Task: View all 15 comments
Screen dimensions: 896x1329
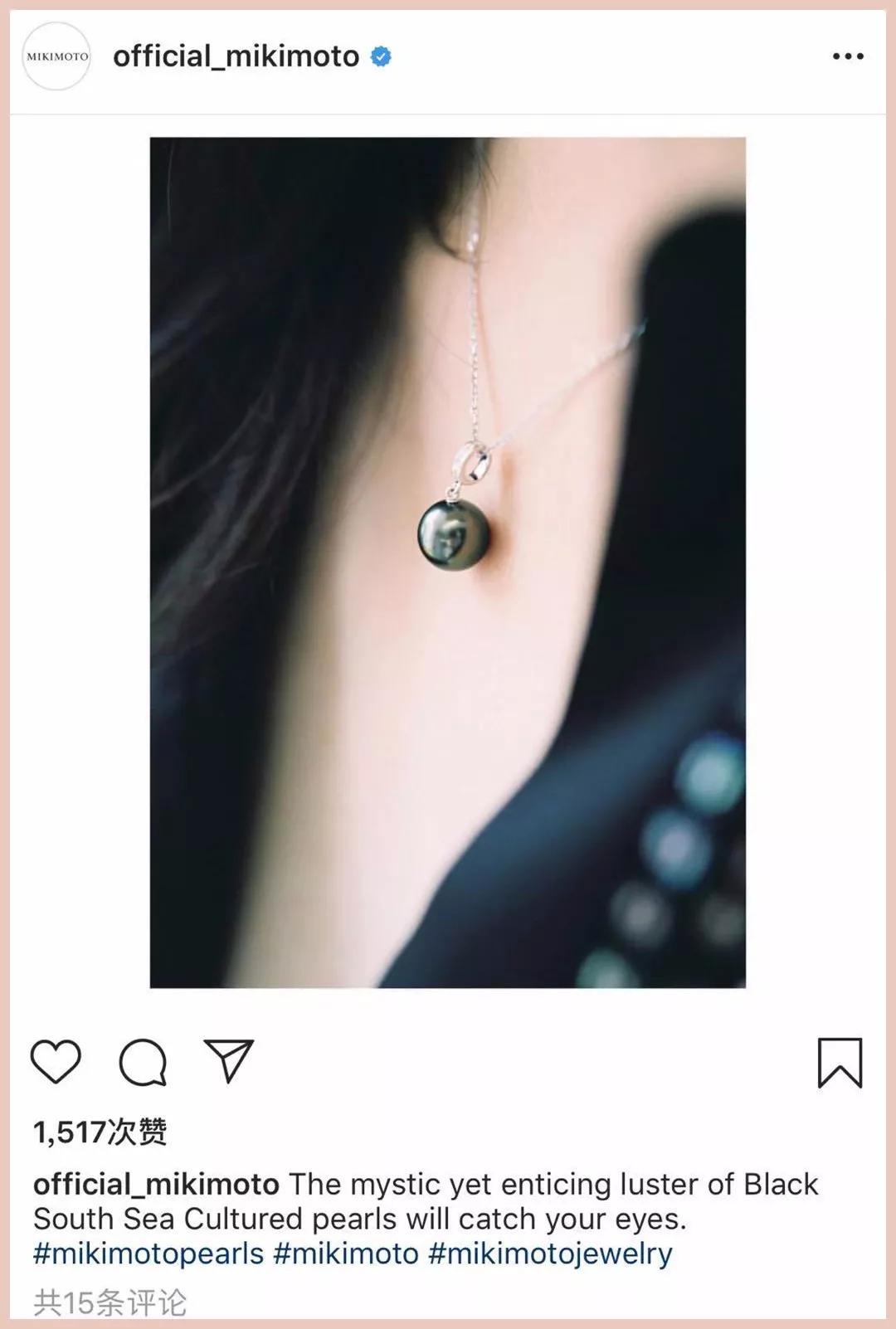Action: pos(110,1302)
